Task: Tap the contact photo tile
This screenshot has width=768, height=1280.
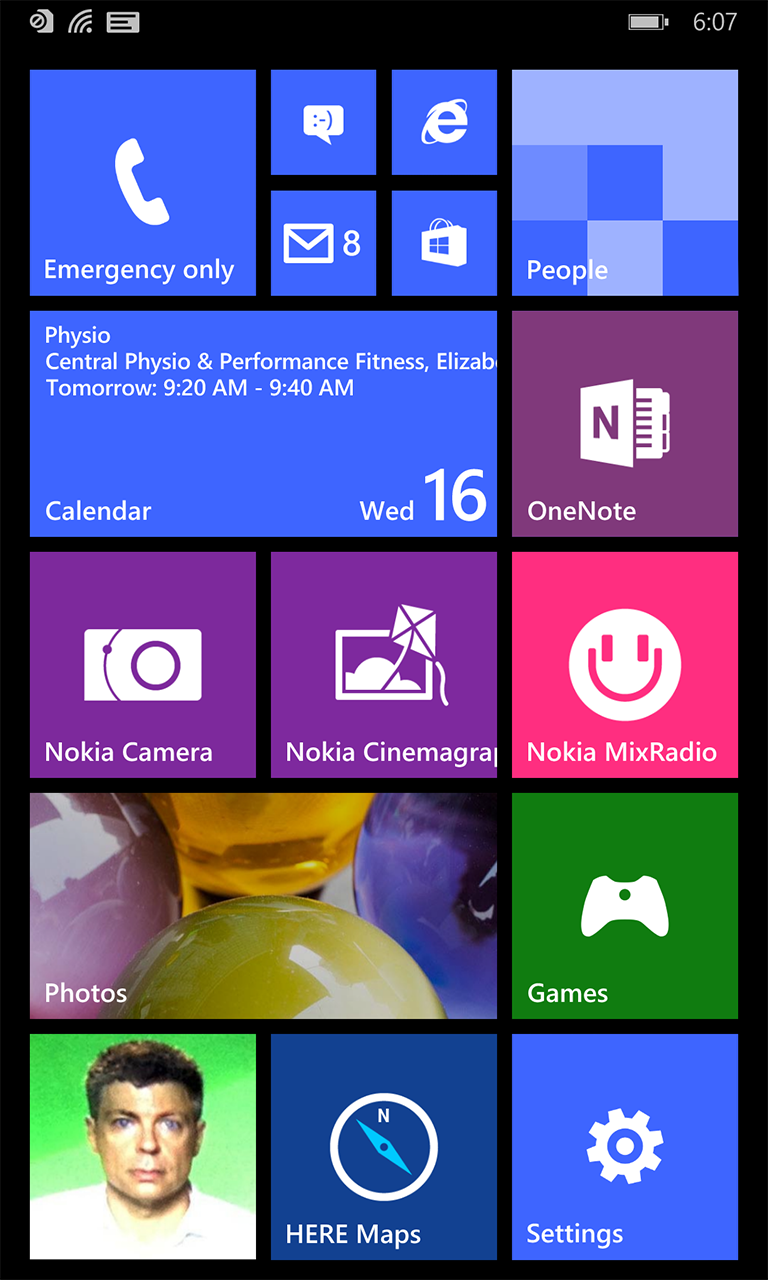Action: (x=143, y=1147)
